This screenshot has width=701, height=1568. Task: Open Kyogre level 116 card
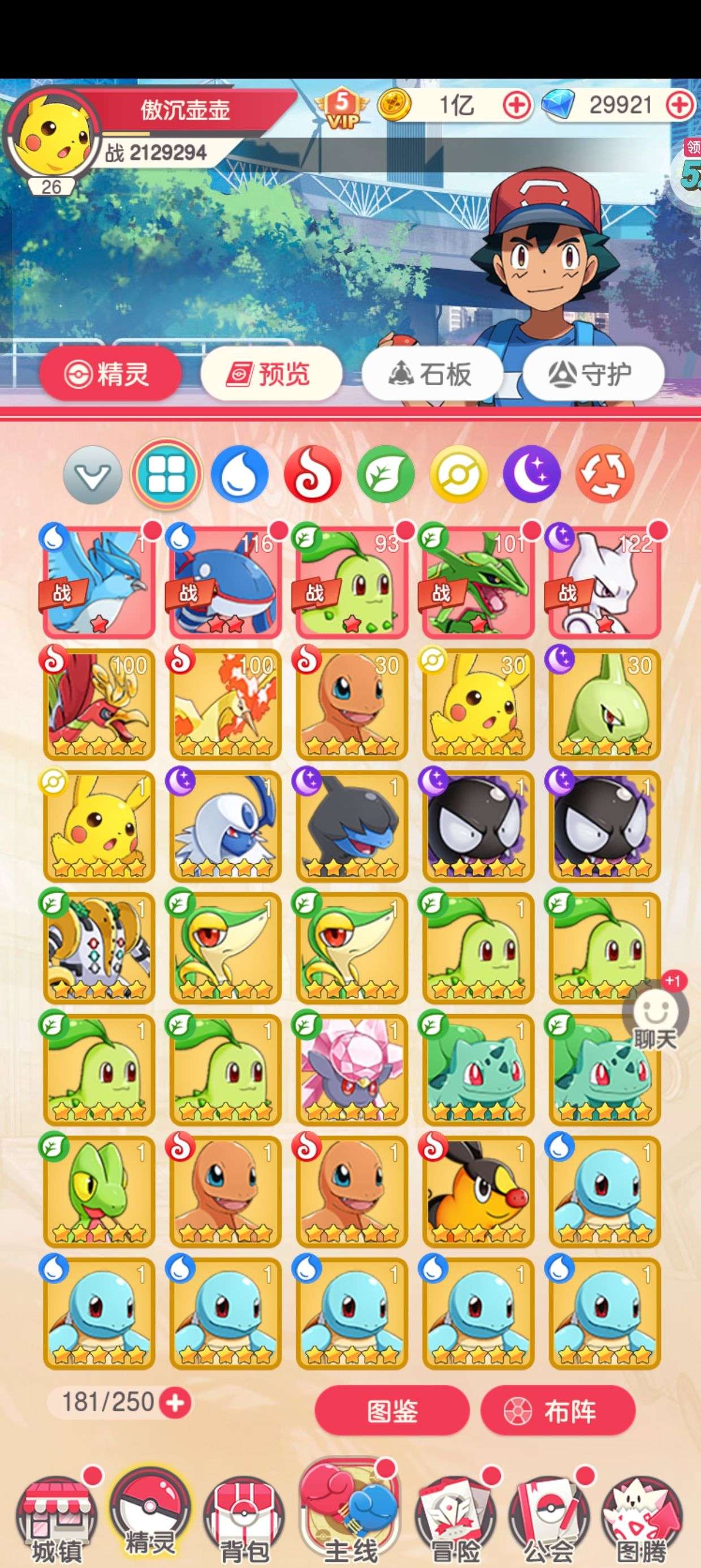pyautogui.click(x=225, y=581)
